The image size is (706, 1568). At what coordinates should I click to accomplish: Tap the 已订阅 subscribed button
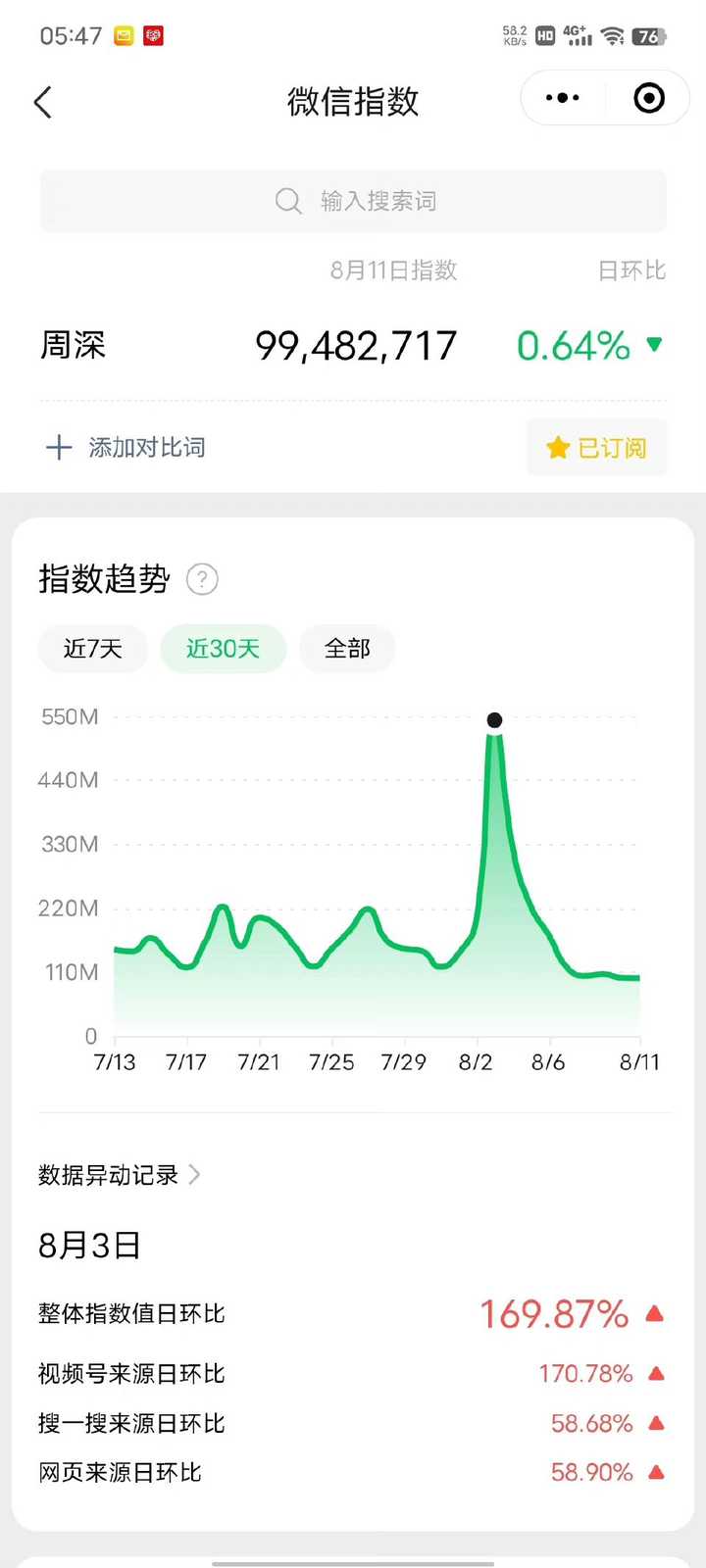point(596,448)
